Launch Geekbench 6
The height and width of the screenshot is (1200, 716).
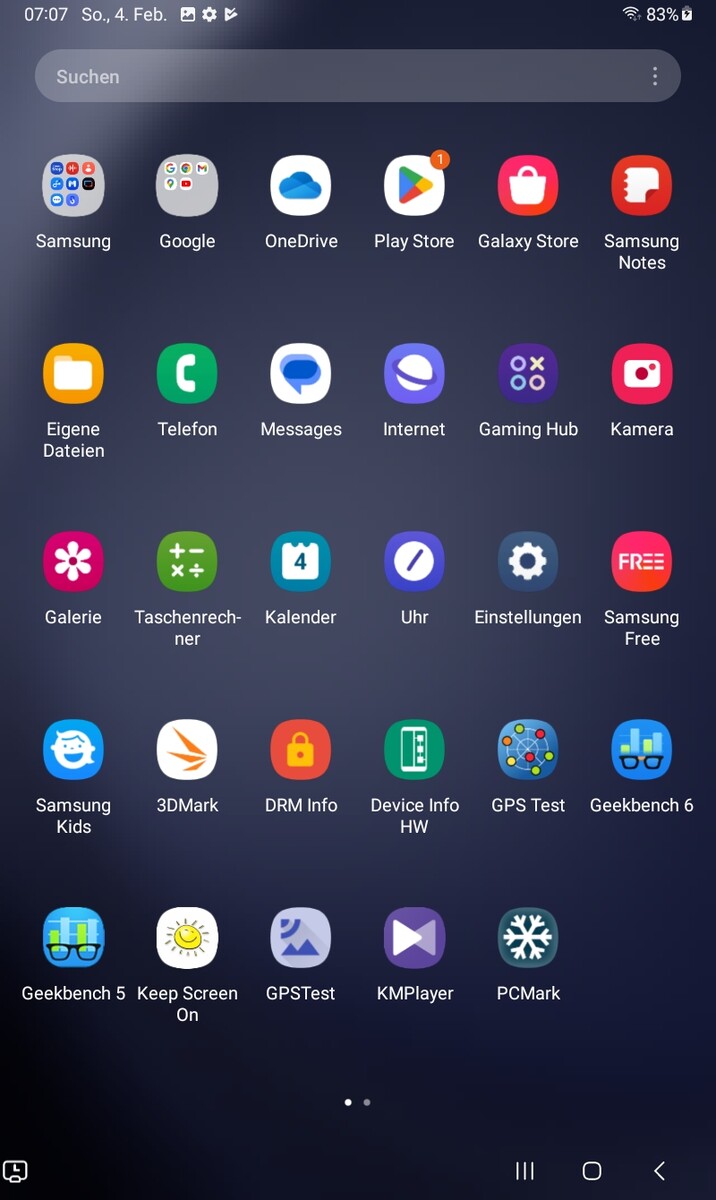click(x=642, y=750)
